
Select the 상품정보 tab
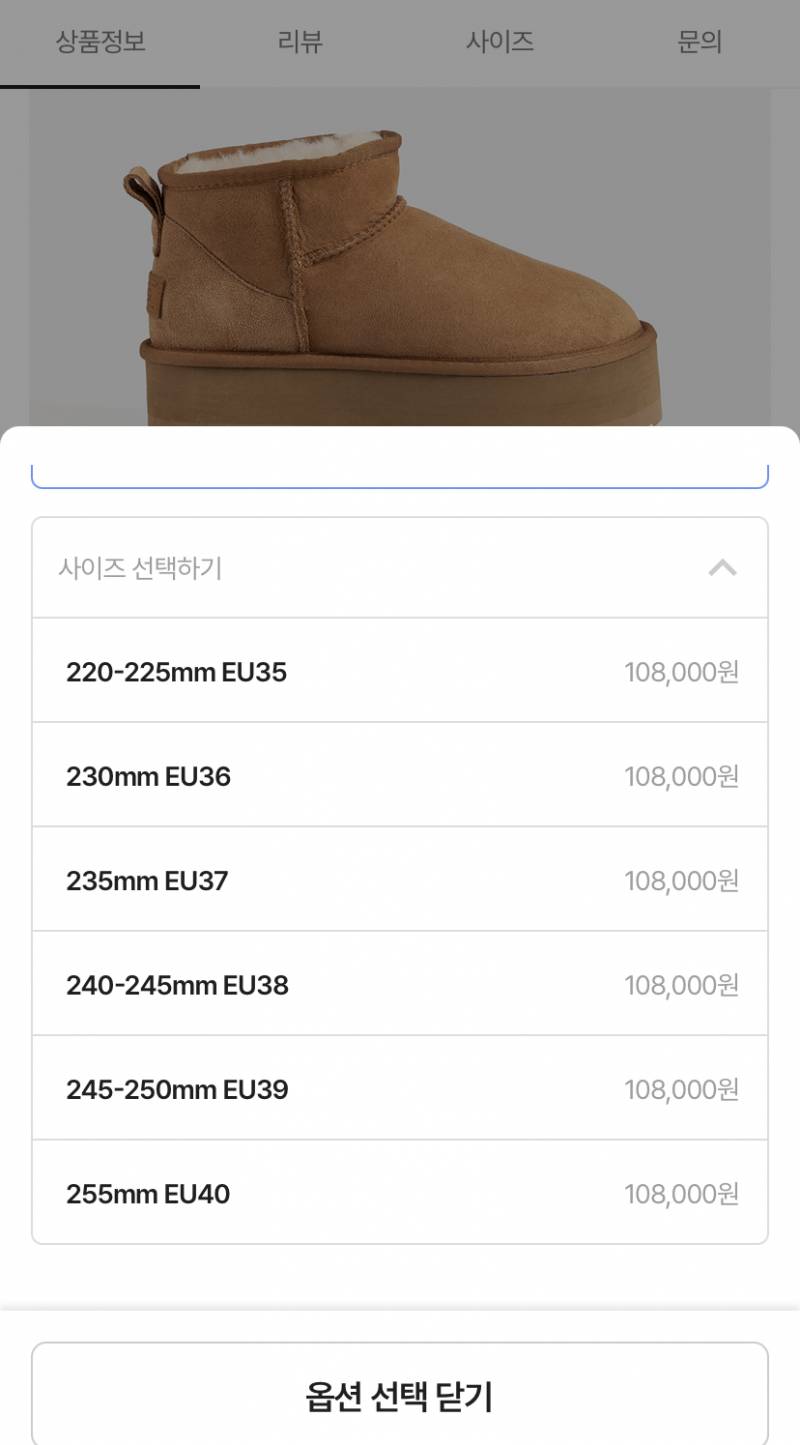tap(100, 42)
